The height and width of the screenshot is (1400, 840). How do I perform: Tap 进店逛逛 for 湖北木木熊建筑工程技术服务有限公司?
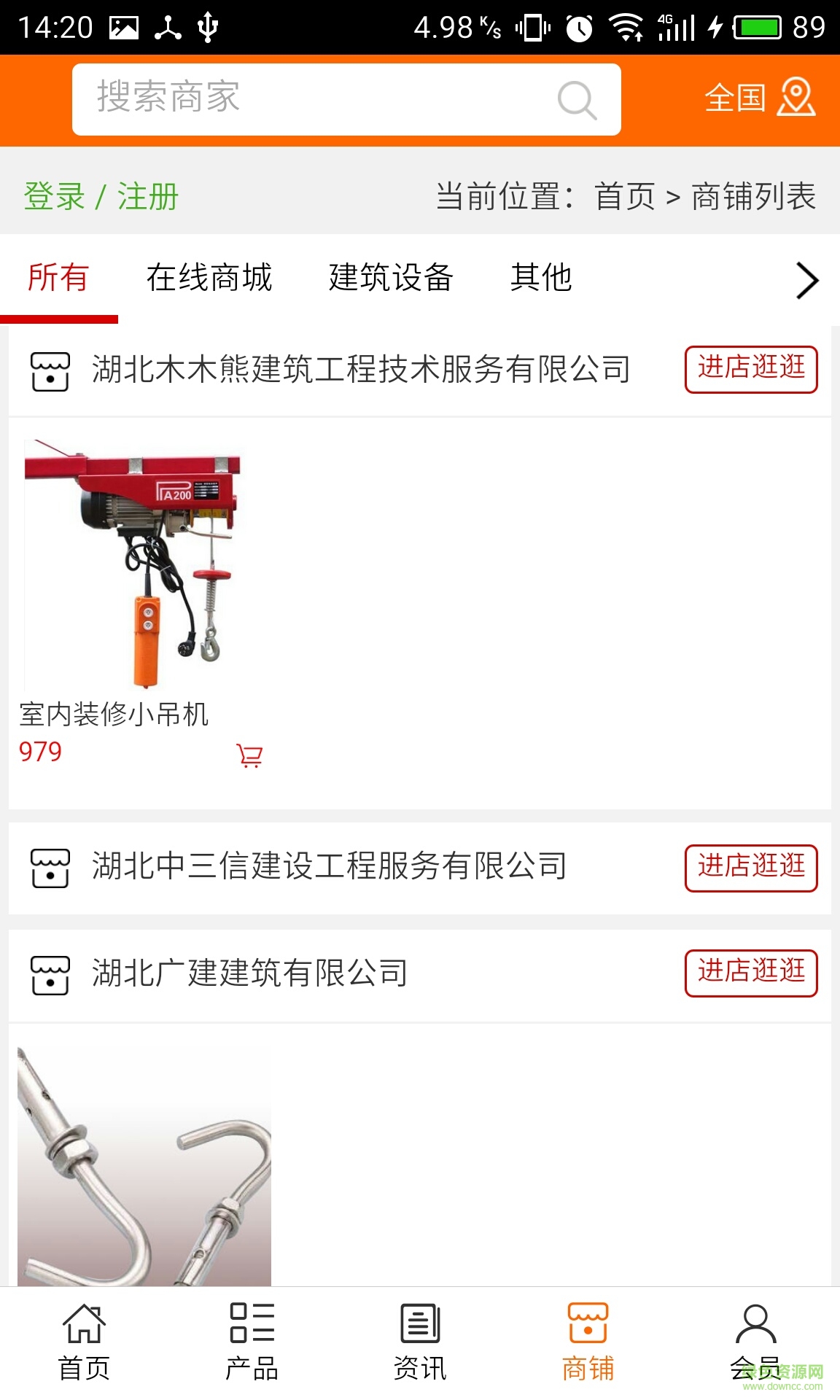[751, 368]
